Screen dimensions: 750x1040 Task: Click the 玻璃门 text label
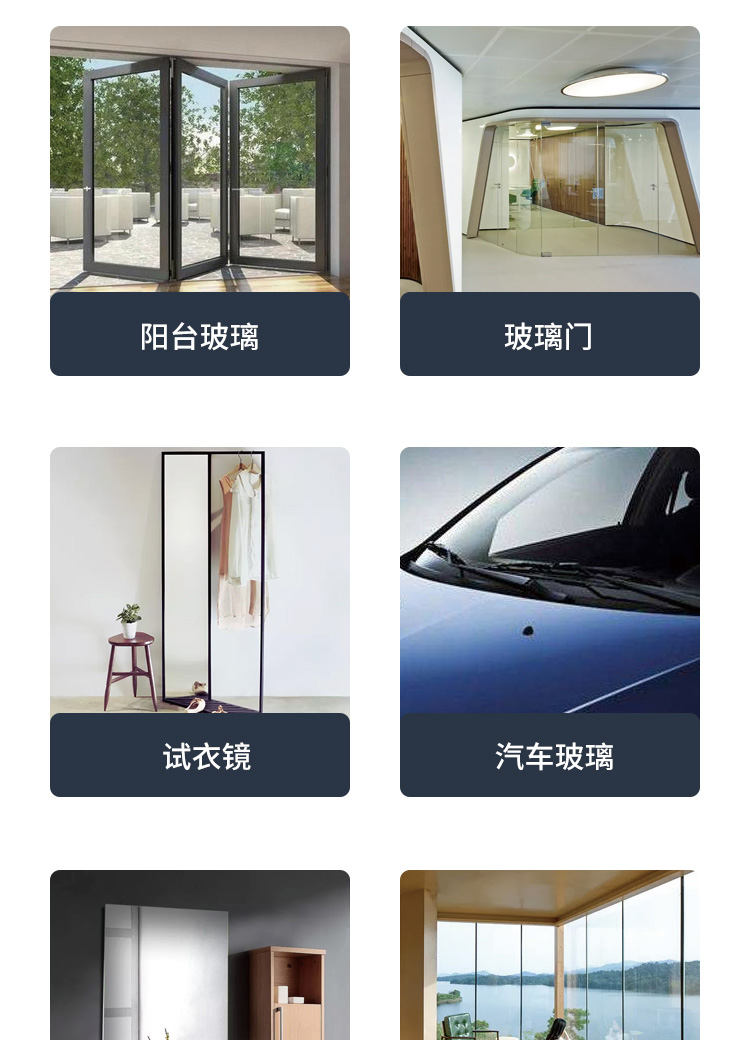click(x=549, y=336)
